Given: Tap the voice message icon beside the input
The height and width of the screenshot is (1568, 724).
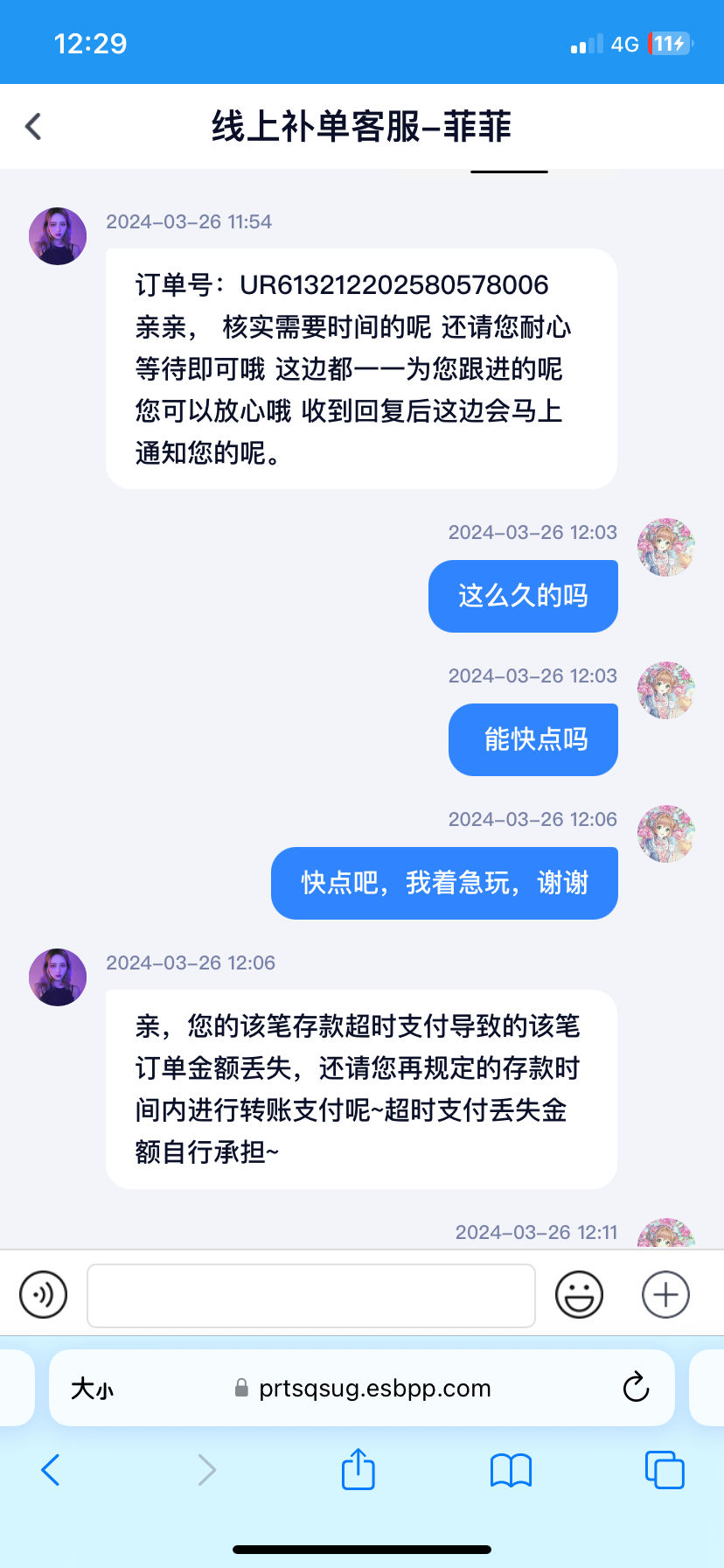Looking at the screenshot, I should [x=43, y=1294].
